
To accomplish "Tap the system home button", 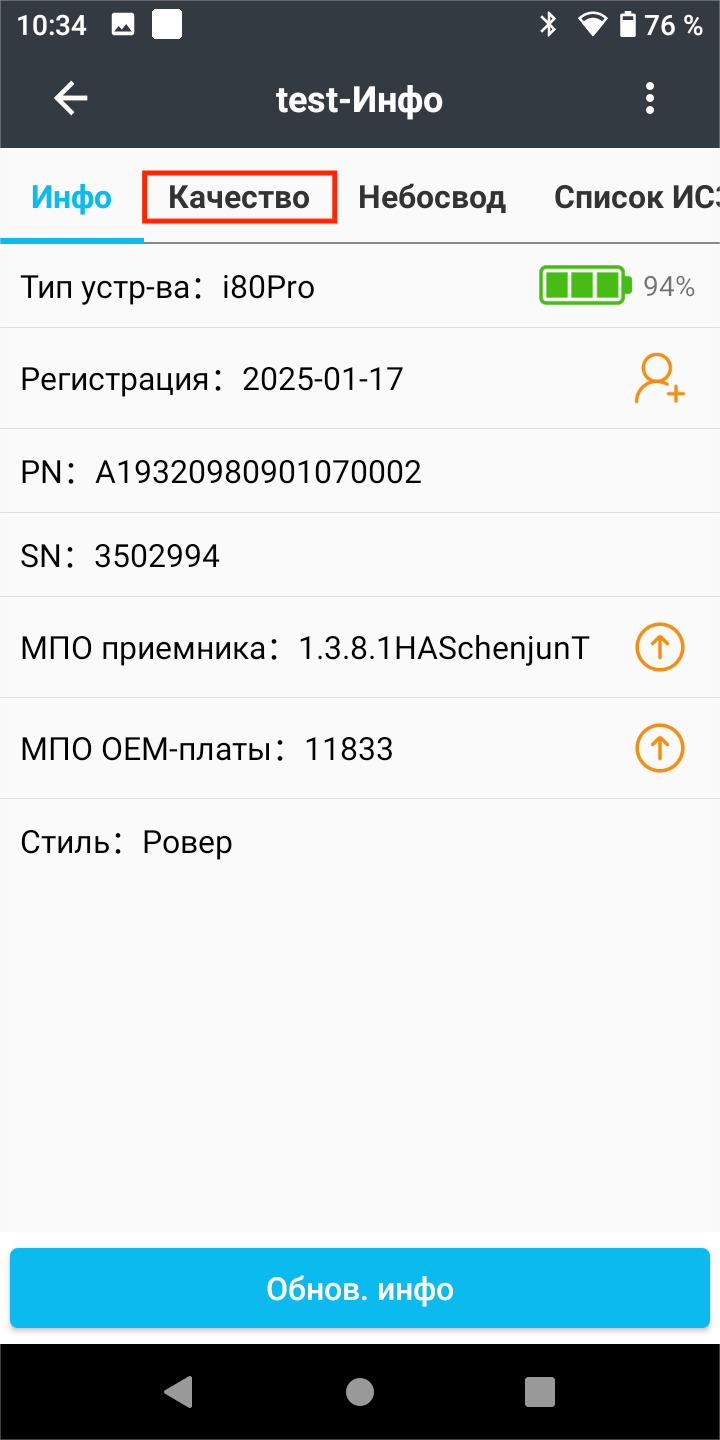I will pyautogui.click(x=360, y=1391).
